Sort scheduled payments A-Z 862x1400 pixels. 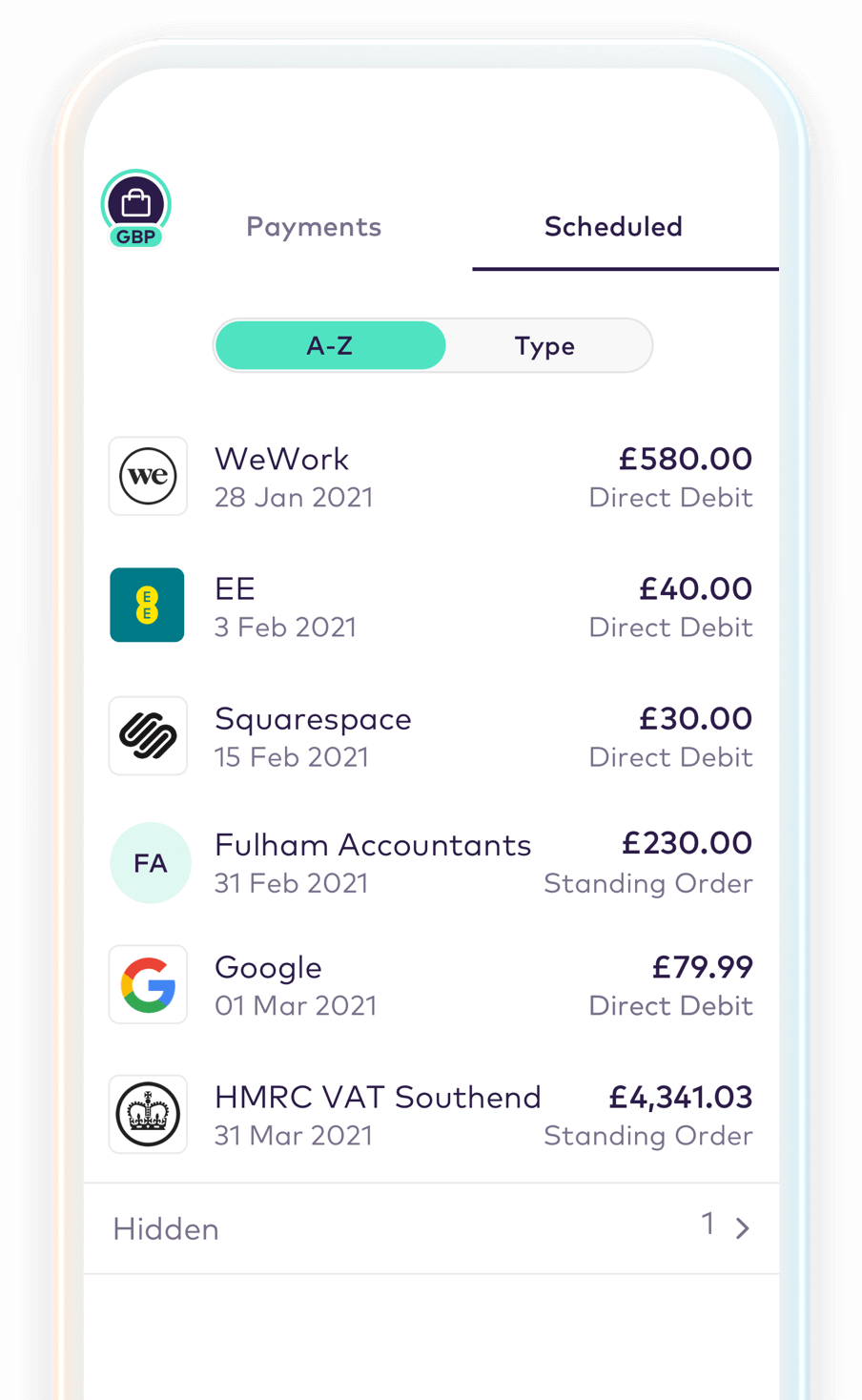click(330, 345)
